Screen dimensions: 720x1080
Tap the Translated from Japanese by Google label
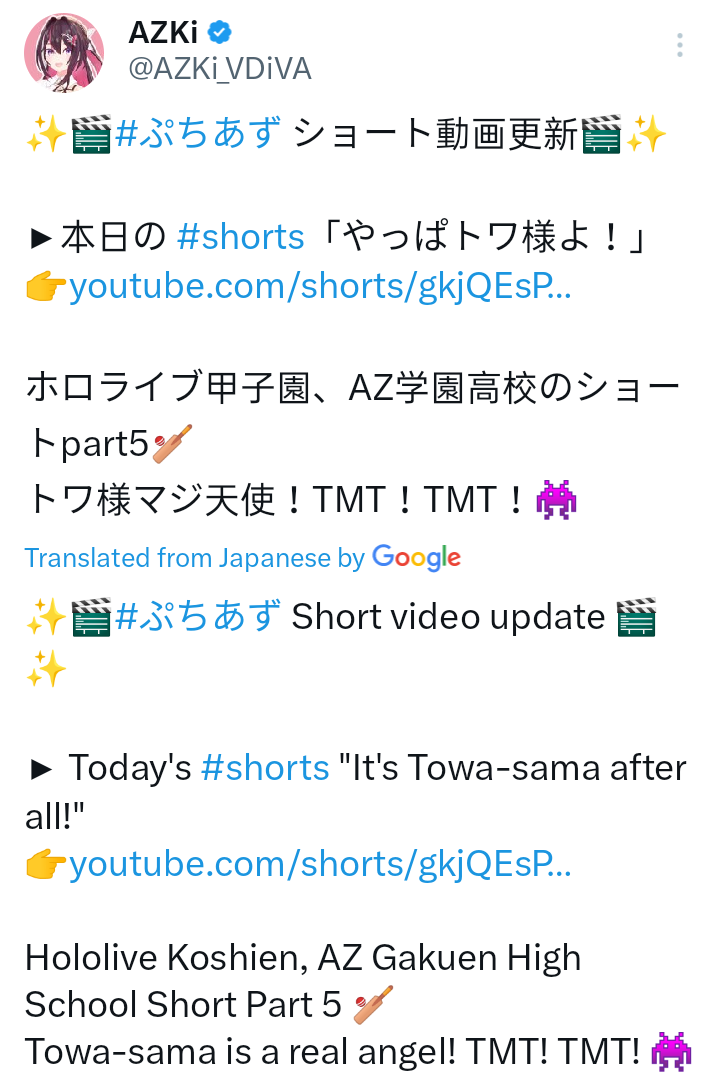pos(243,557)
